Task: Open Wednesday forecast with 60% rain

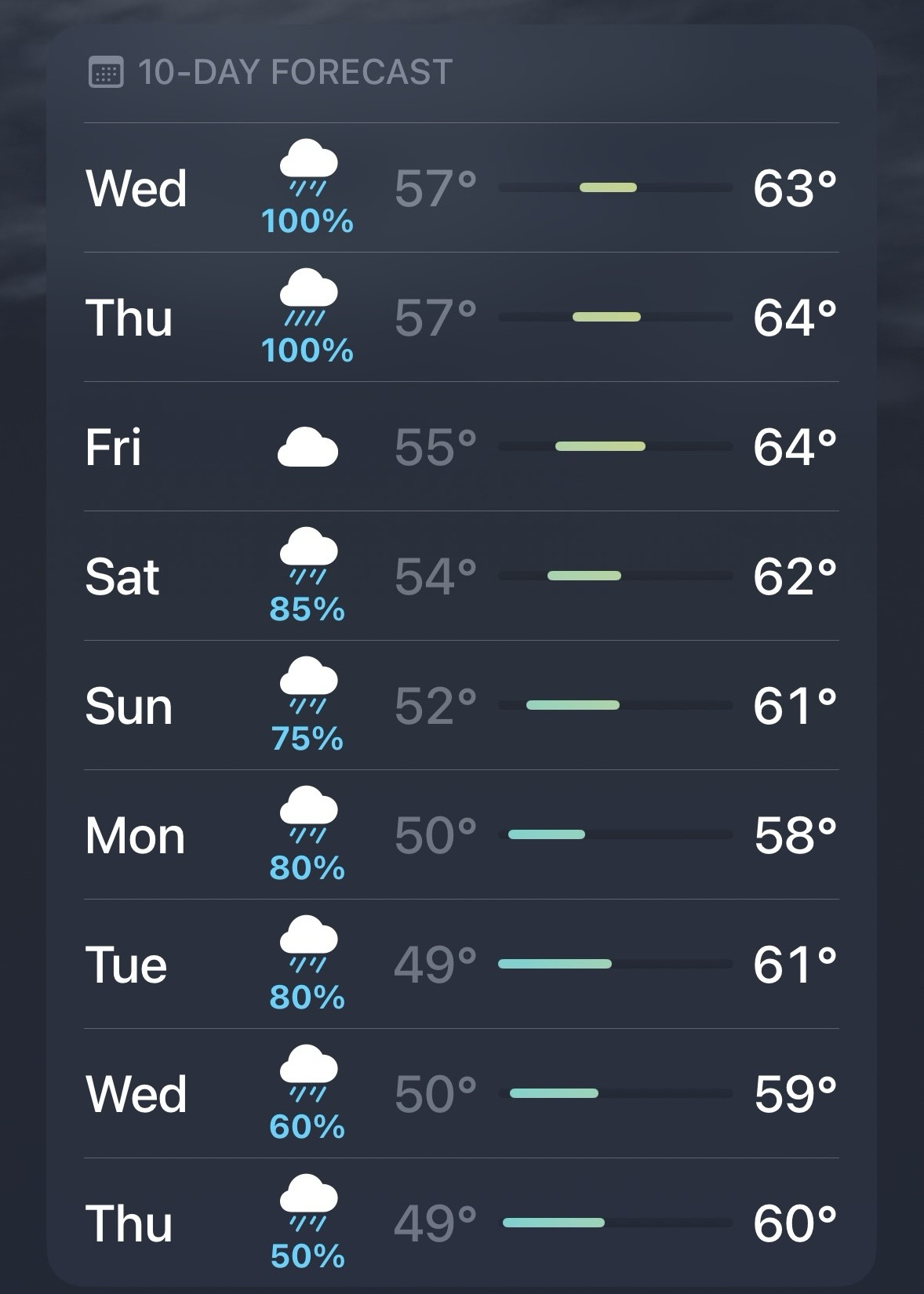Action: 461,1094
